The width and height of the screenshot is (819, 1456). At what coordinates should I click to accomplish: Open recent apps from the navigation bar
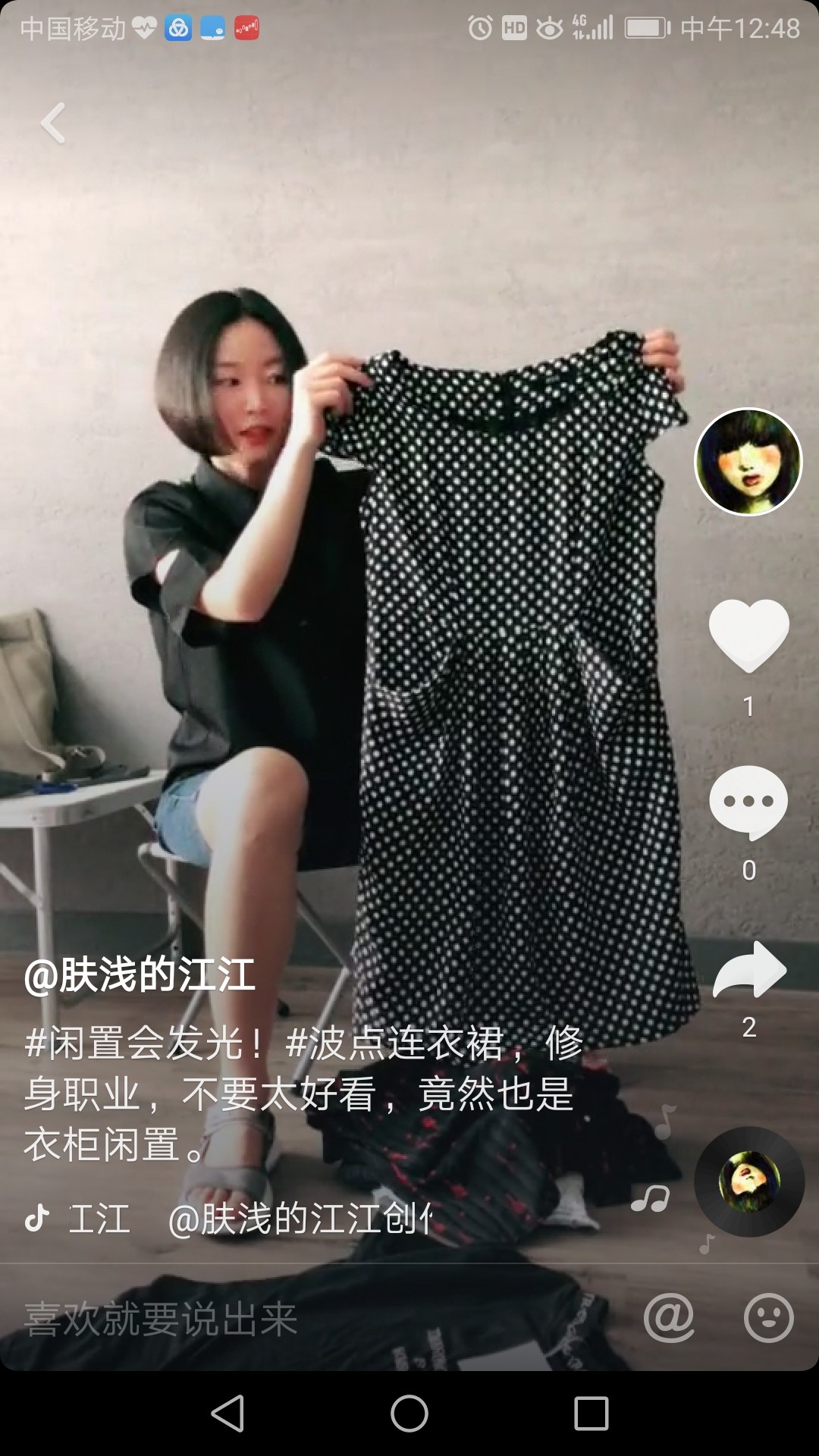[x=591, y=1414]
